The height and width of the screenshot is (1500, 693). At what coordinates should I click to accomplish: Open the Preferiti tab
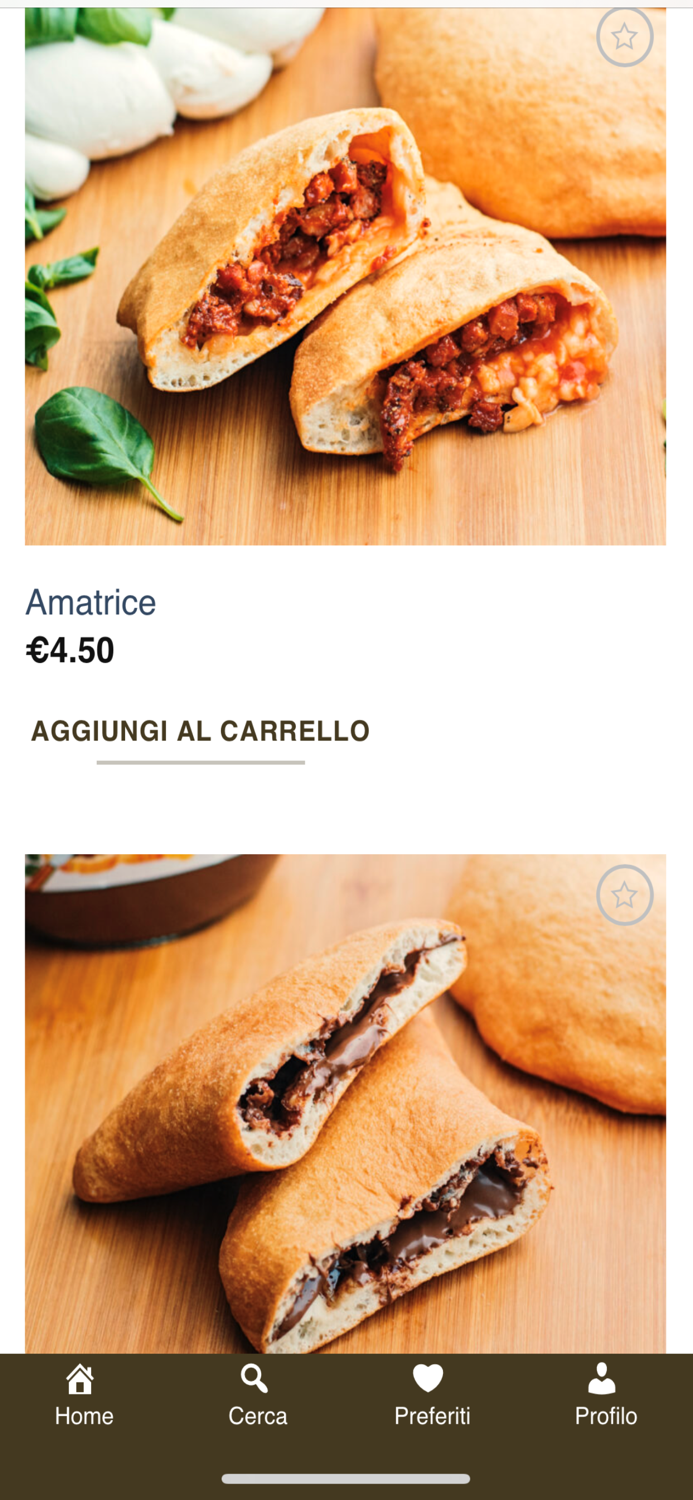click(x=431, y=1396)
